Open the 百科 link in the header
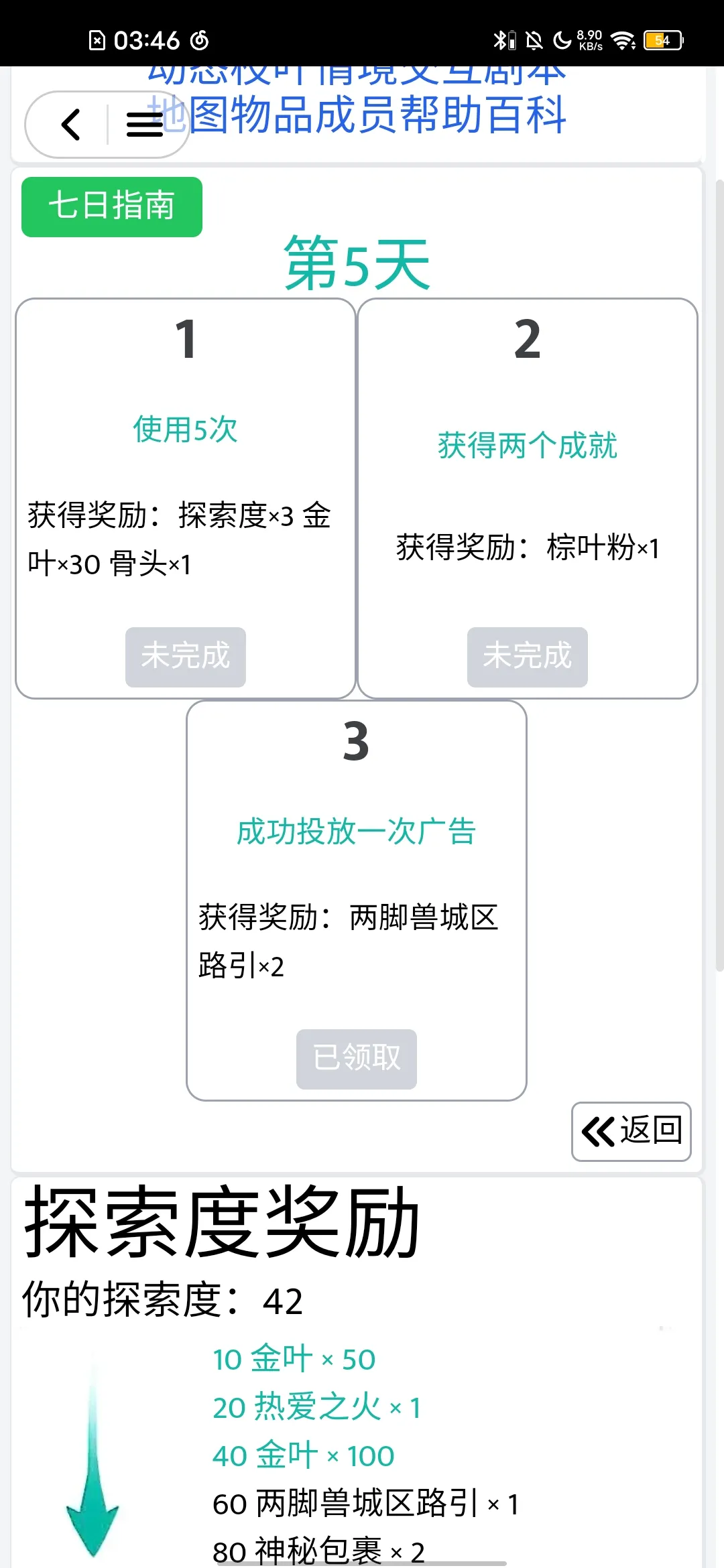 526,115
